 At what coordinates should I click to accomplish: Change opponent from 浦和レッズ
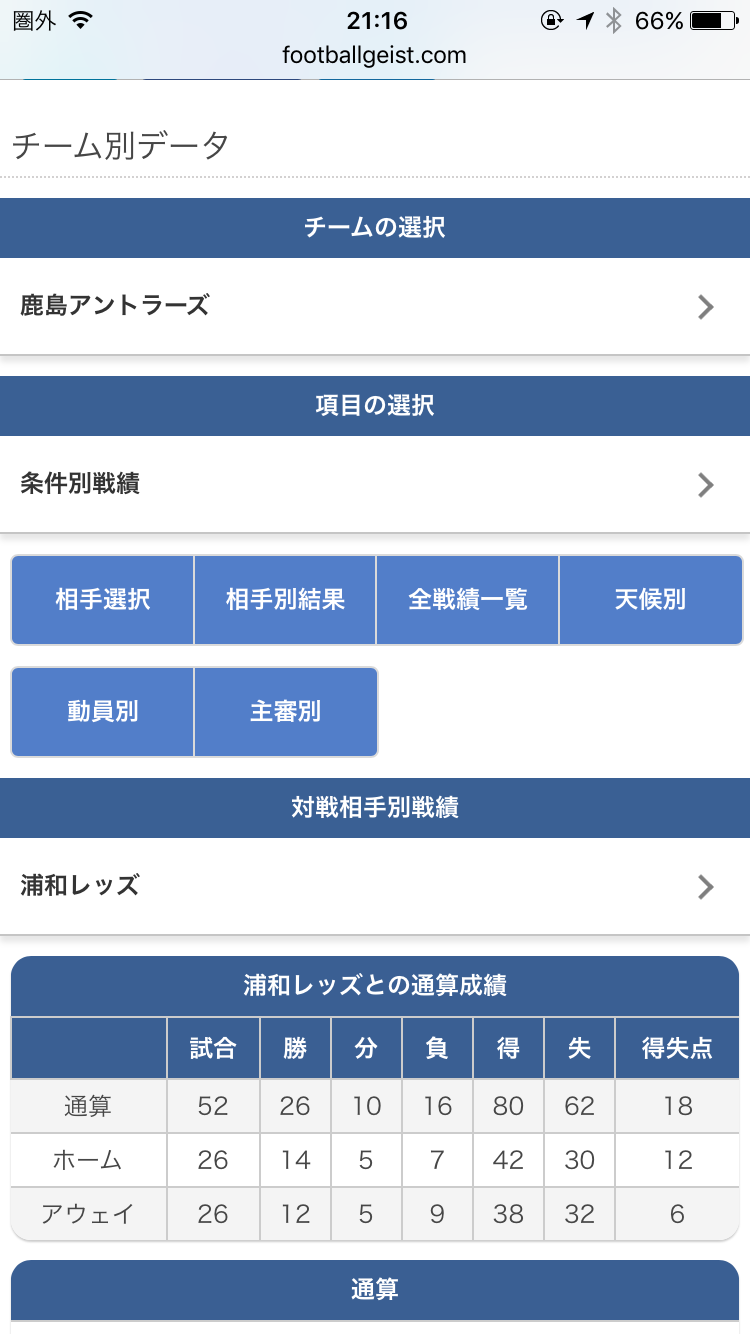375,886
